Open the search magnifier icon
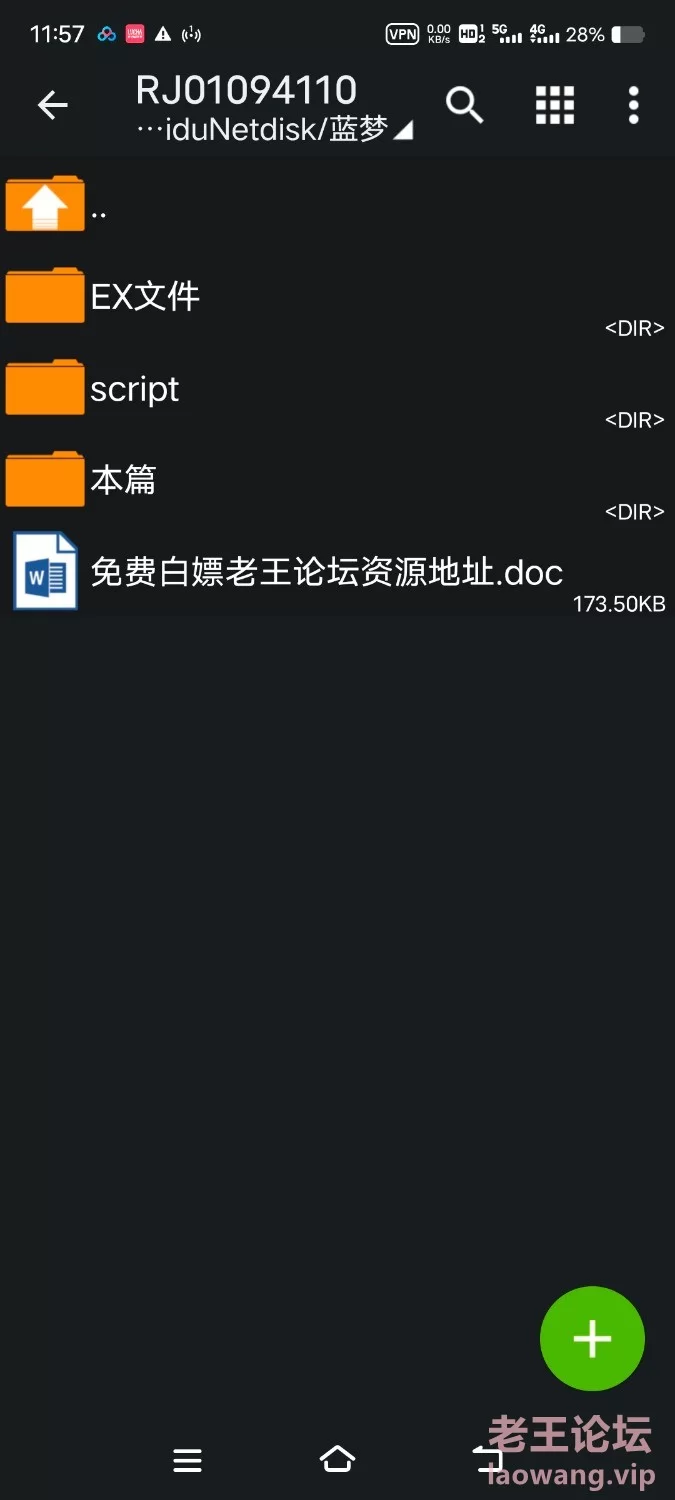 465,105
